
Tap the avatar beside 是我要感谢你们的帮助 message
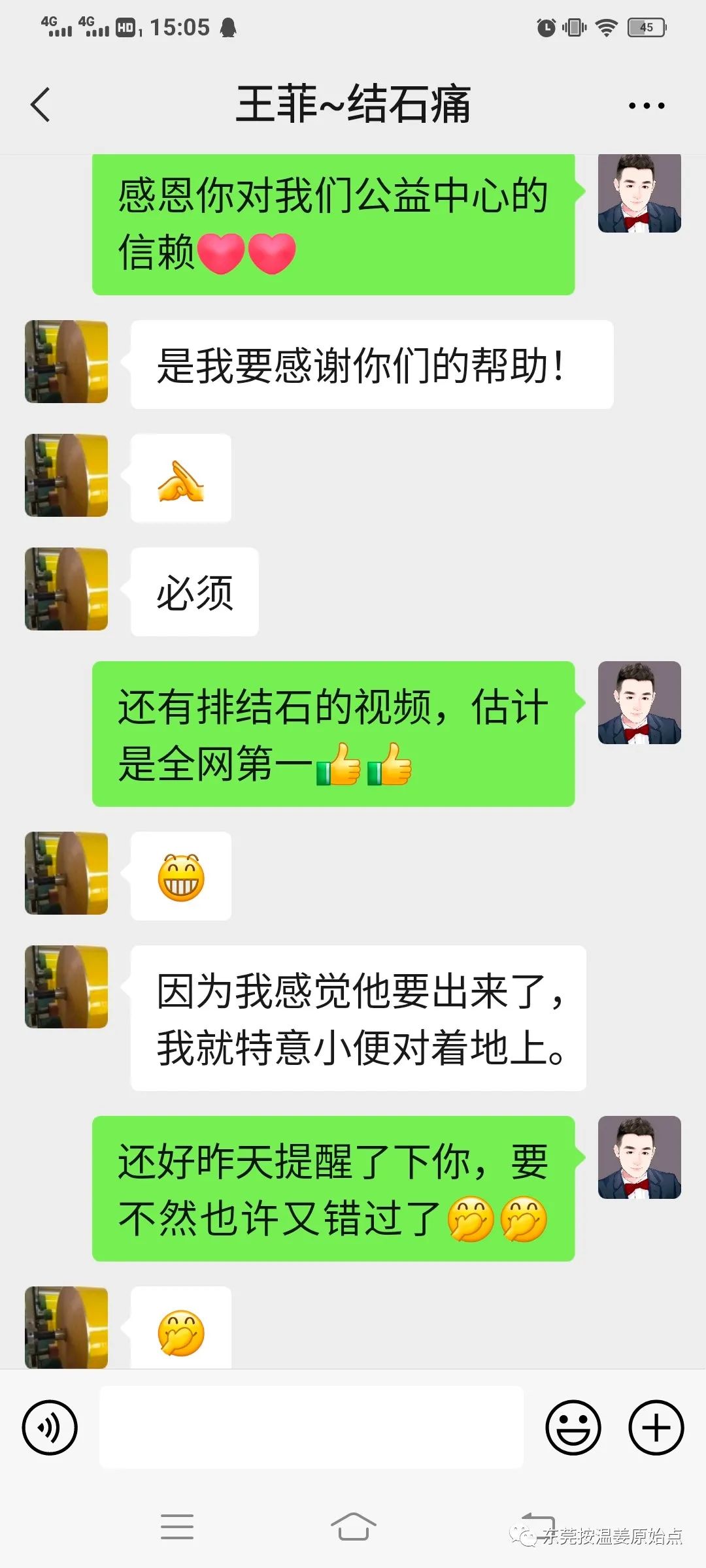tap(66, 361)
